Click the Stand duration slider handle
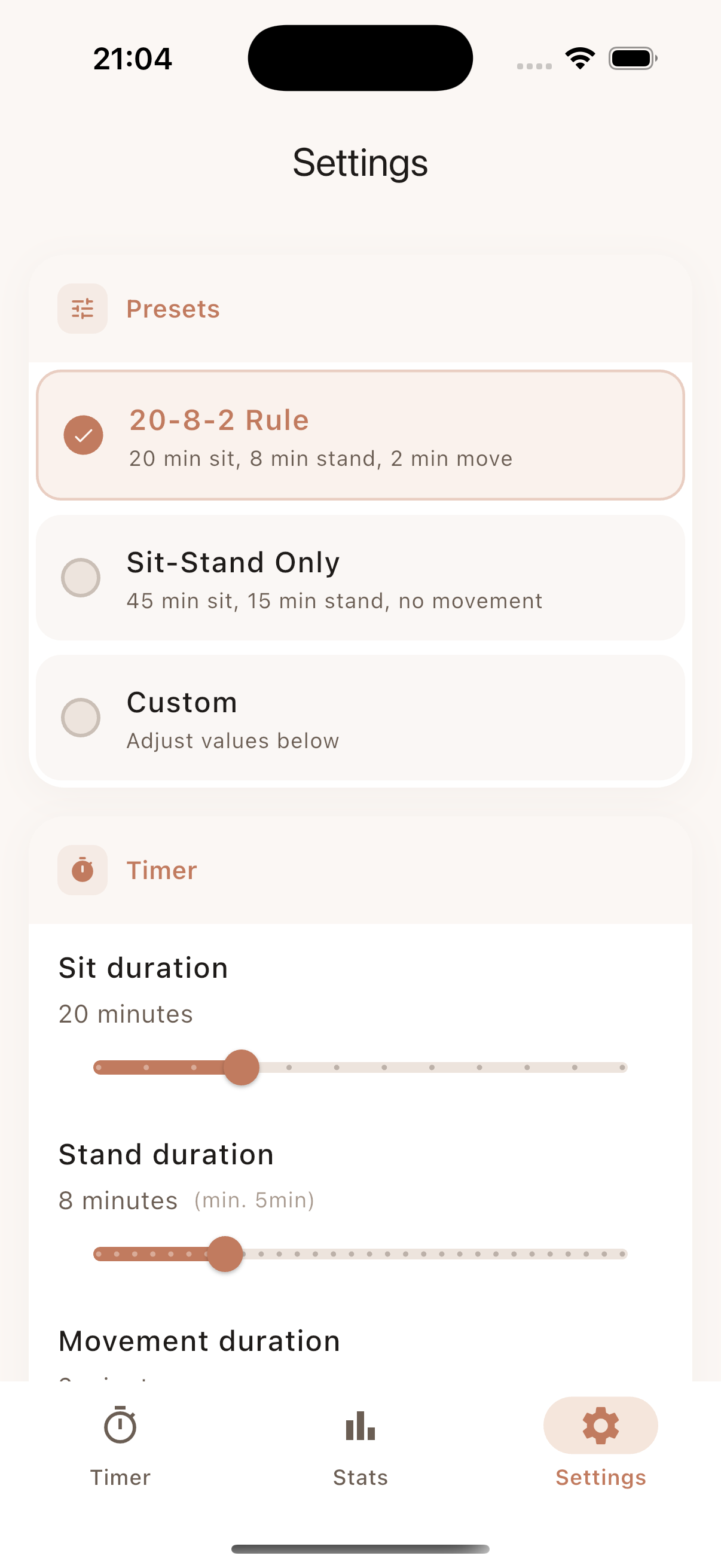The height and width of the screenshot is (1568, 721). (x=226, y=1253)
